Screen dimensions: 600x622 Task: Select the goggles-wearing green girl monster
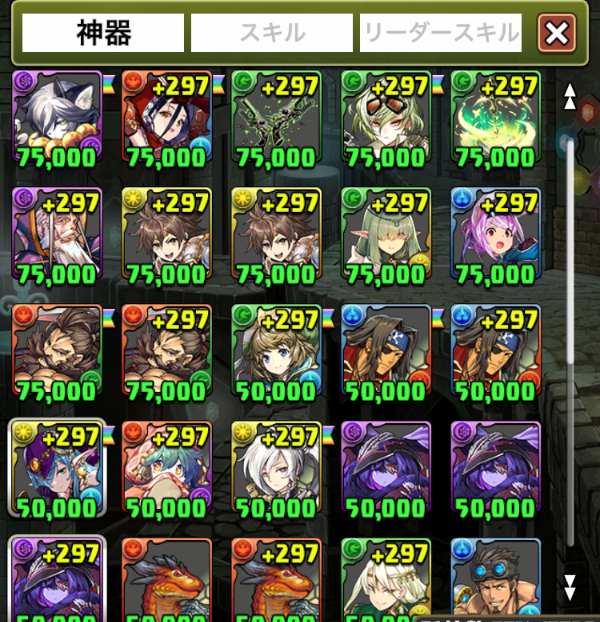tap(386, 118)
